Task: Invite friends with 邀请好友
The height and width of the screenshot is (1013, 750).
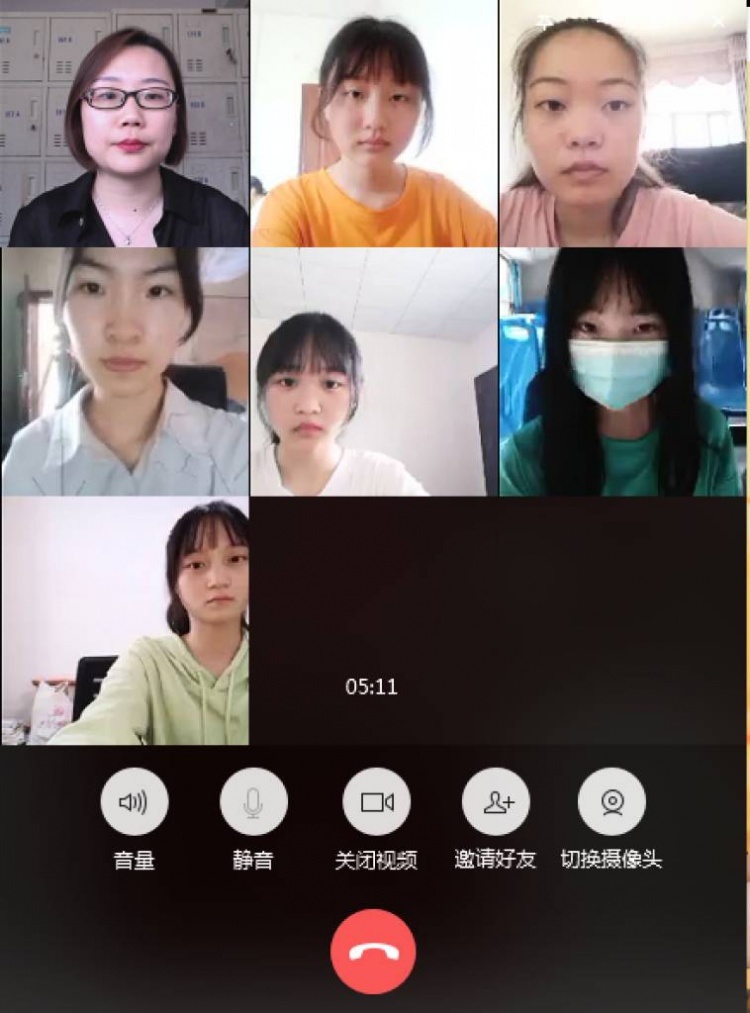Action: click(496, 802)
